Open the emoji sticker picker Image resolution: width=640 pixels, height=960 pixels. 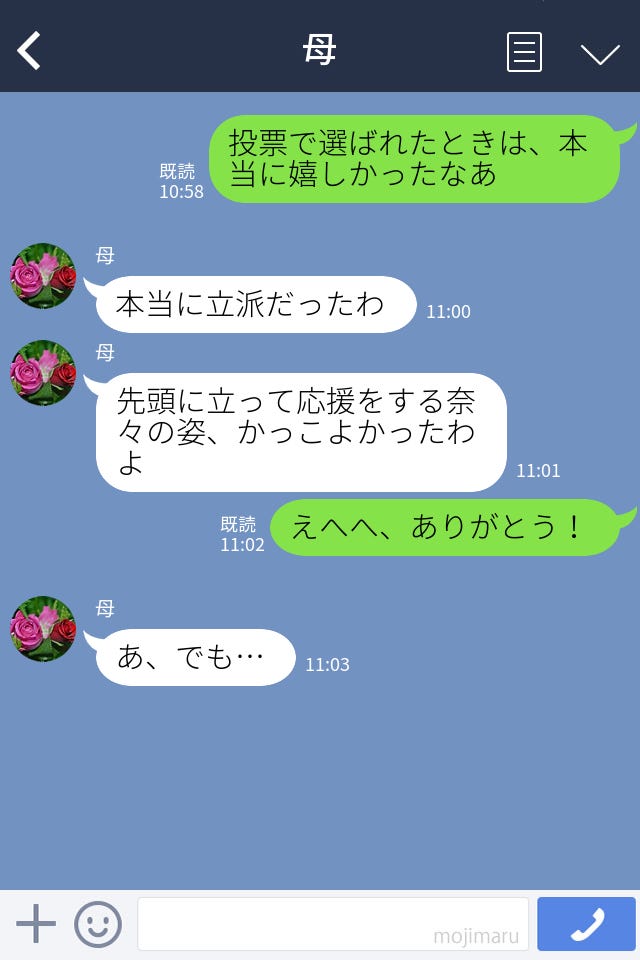click(x=98, y=924)
